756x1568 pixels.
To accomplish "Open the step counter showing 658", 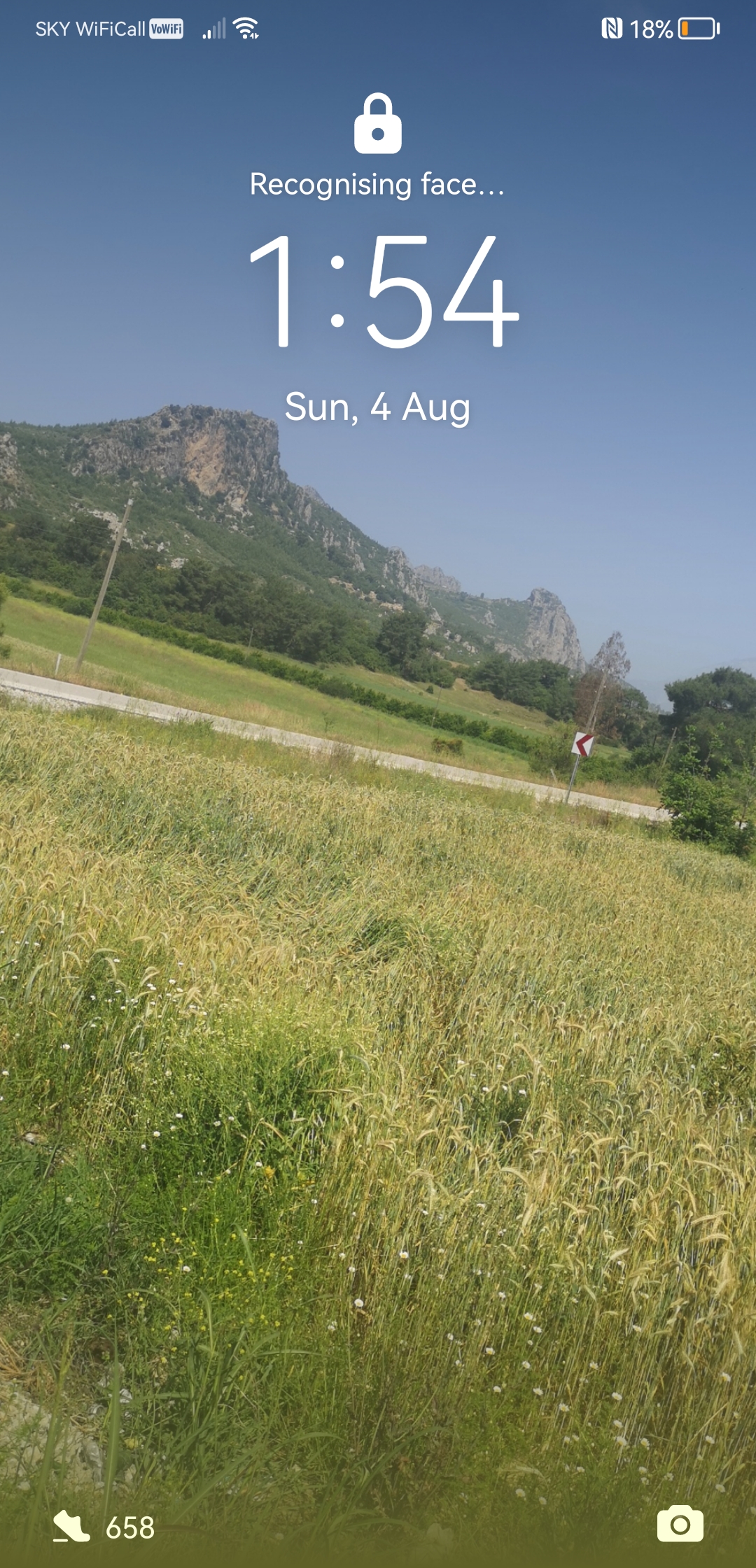I will point(105,1527).
